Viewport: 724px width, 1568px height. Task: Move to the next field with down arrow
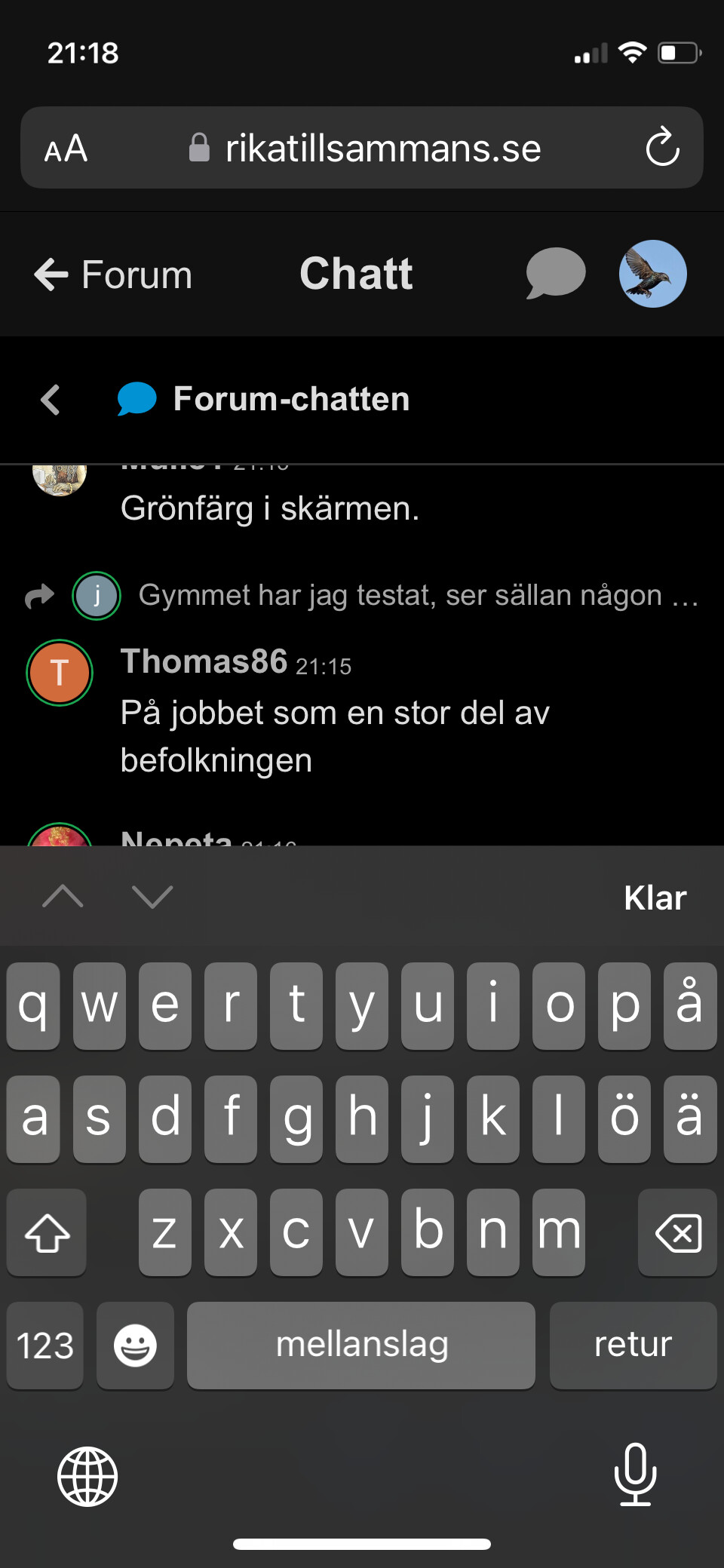[152, 897]
